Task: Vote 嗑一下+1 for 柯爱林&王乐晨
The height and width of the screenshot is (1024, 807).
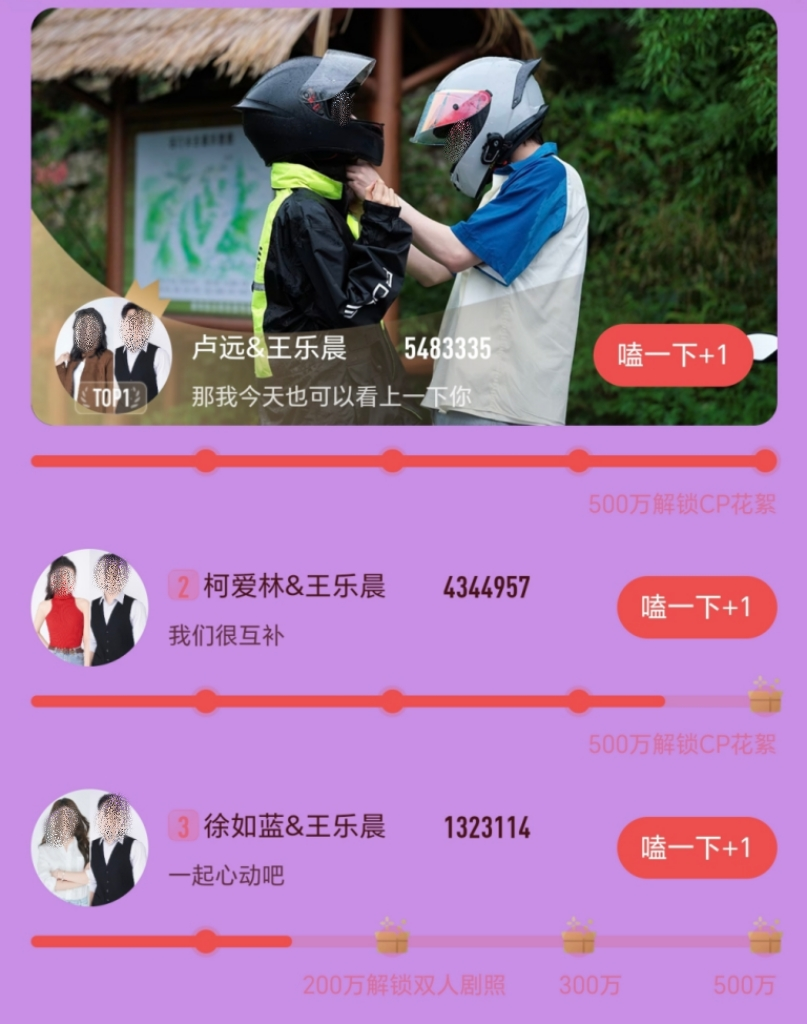Action: pos(696,607)
